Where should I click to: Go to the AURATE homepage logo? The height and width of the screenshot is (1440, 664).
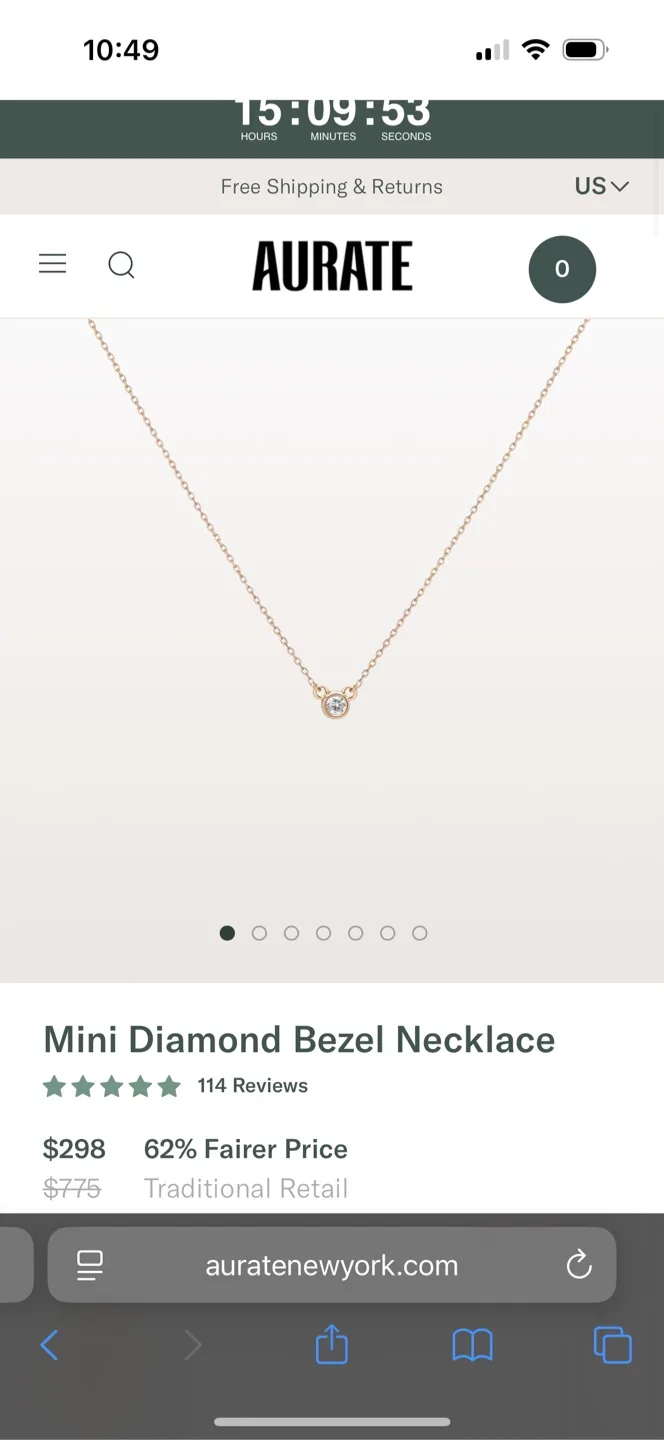(x=332, y=266)
